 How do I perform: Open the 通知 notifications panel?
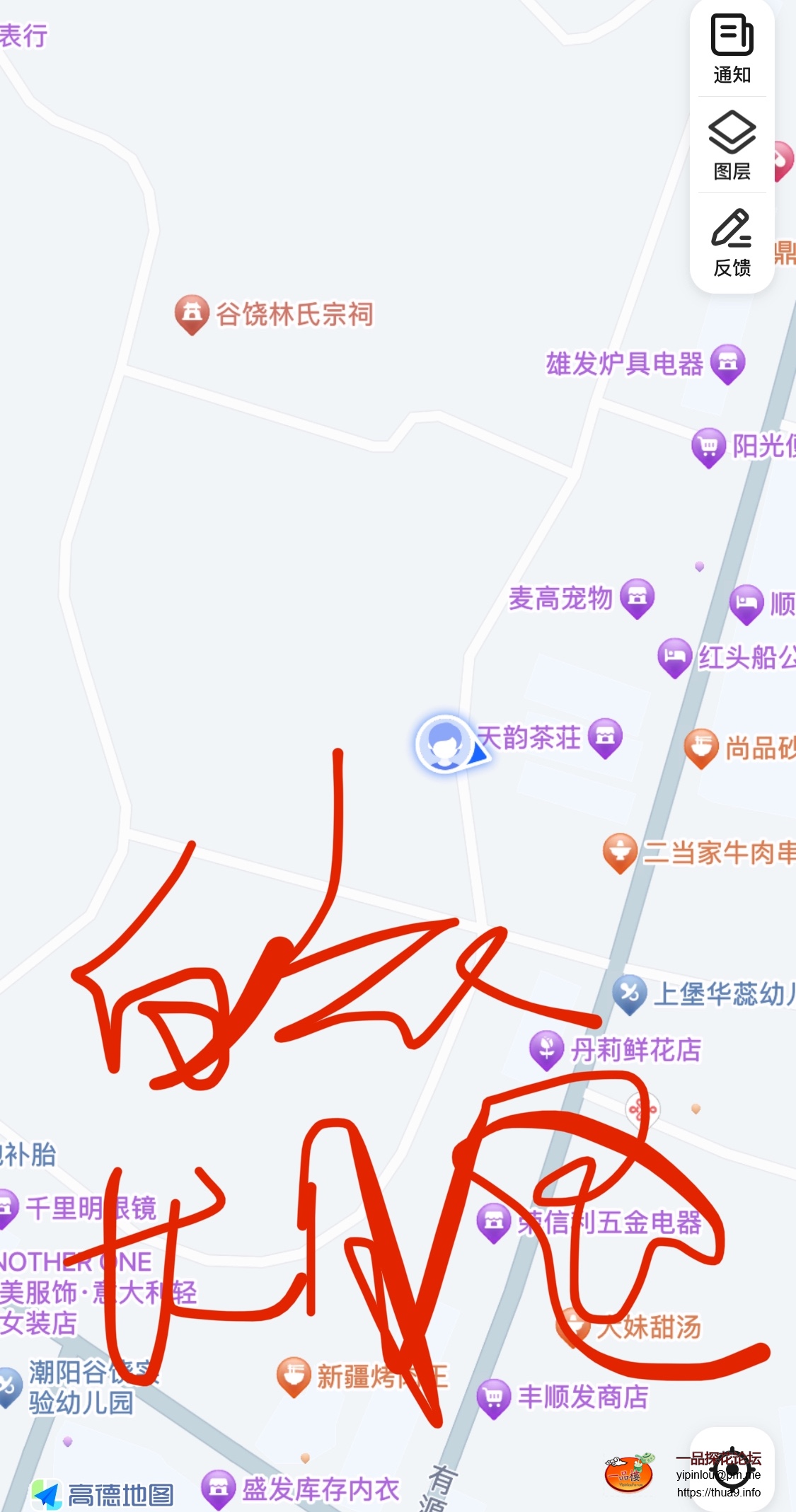[732, 48]
